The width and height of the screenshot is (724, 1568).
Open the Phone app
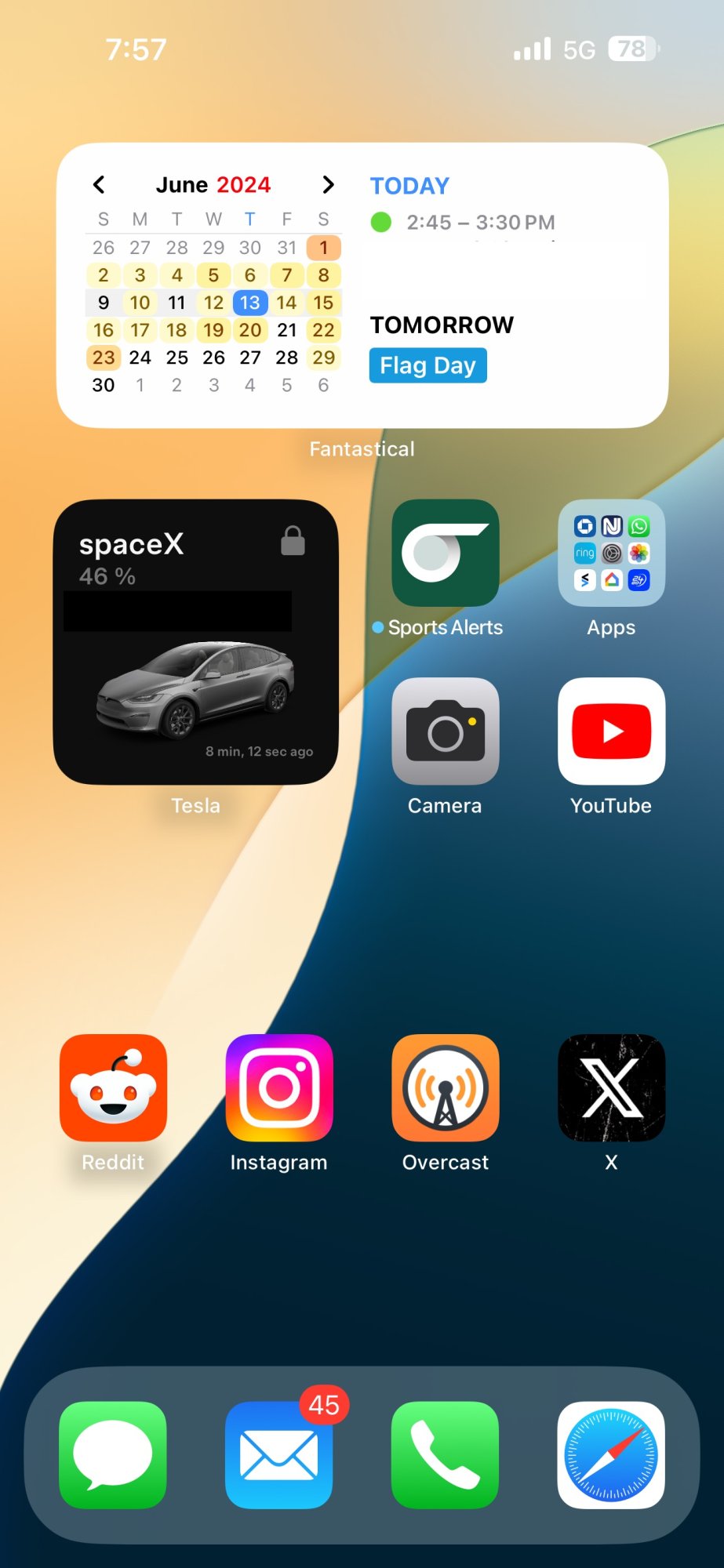point(445,1455)
